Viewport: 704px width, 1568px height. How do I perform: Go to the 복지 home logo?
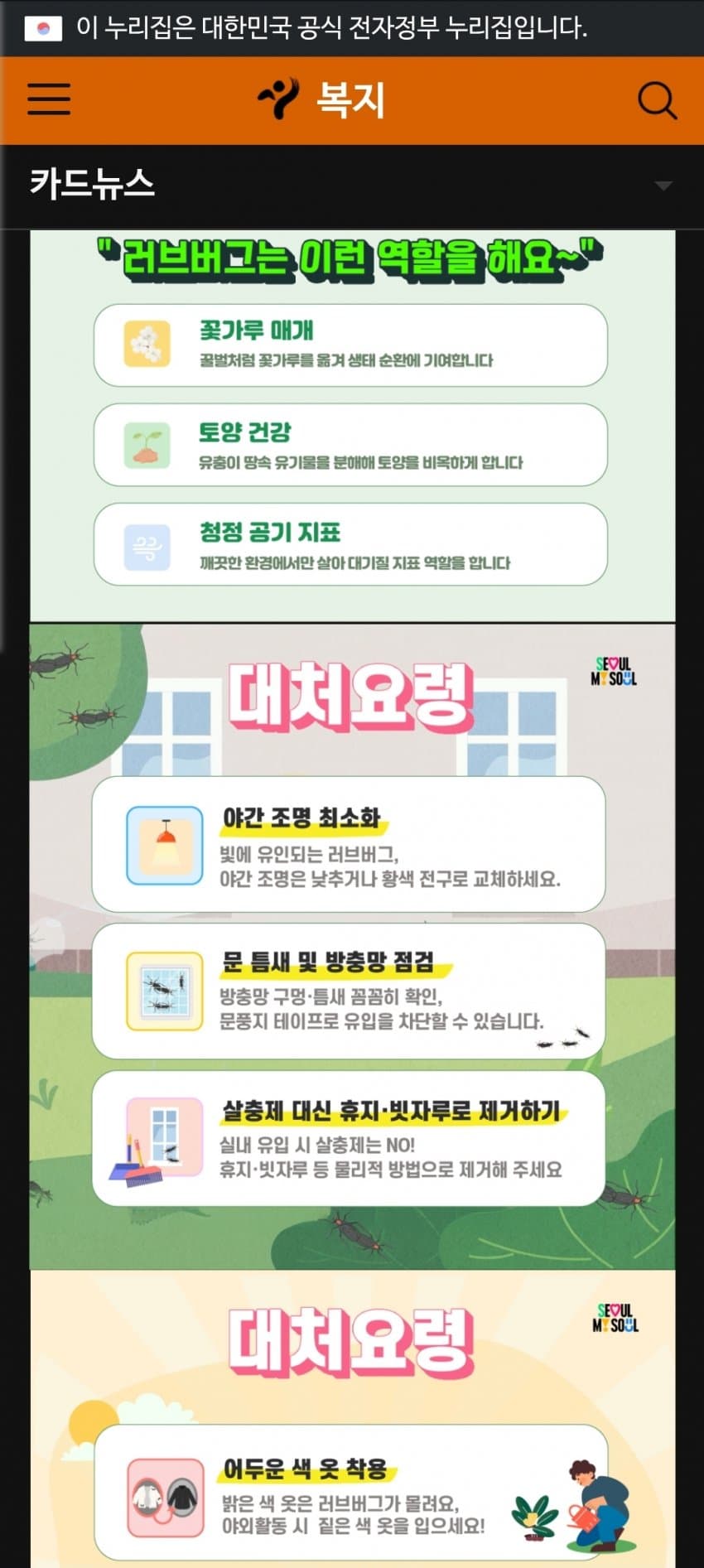click(x=322, y=99)
